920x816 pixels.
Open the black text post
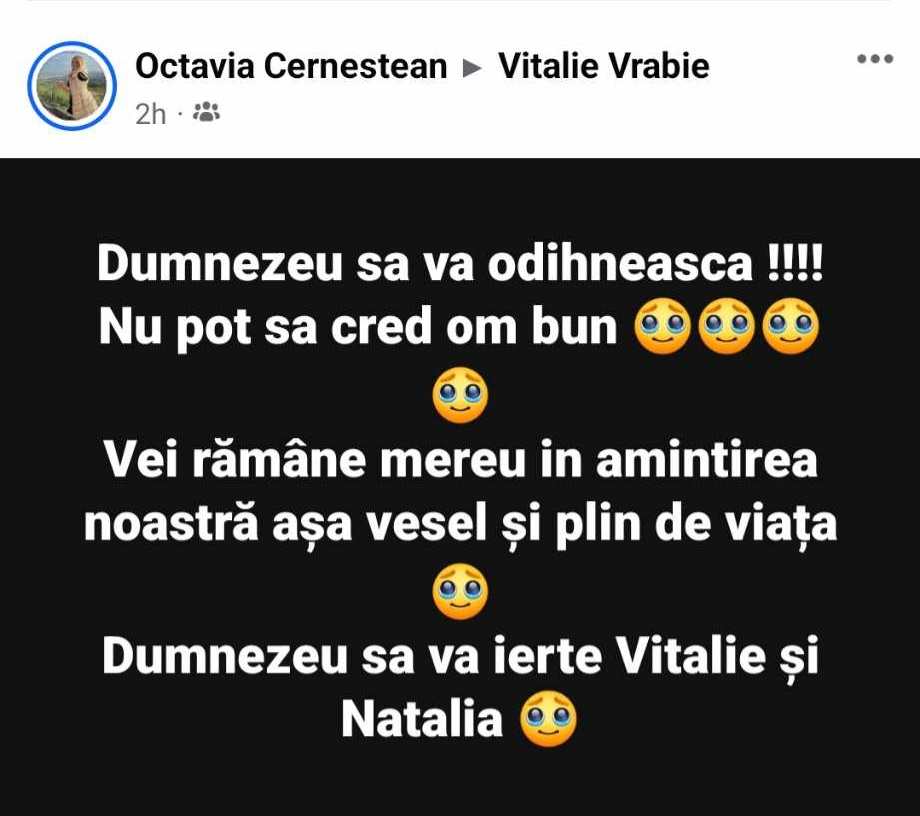(460, 487)
